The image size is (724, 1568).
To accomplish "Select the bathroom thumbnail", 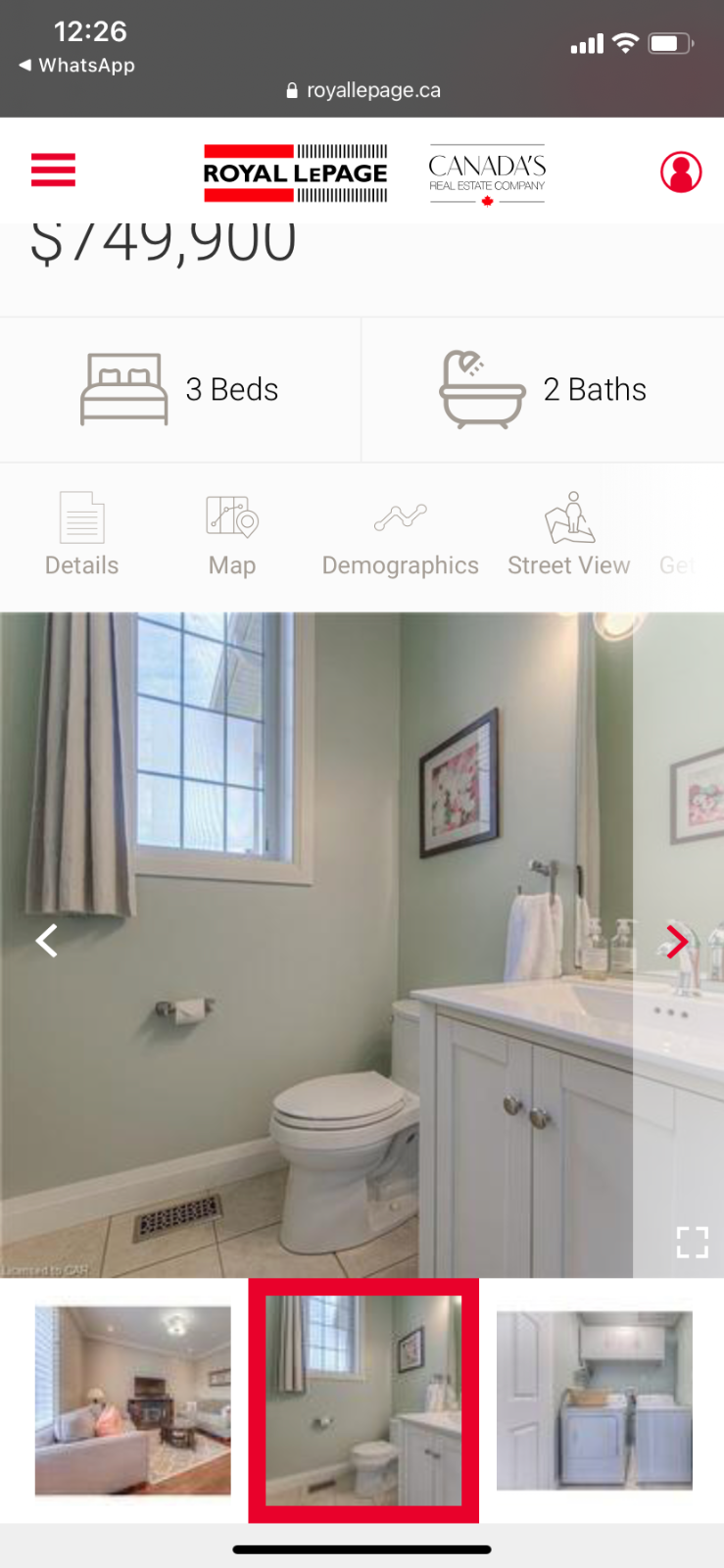I will click(363, 1399).
